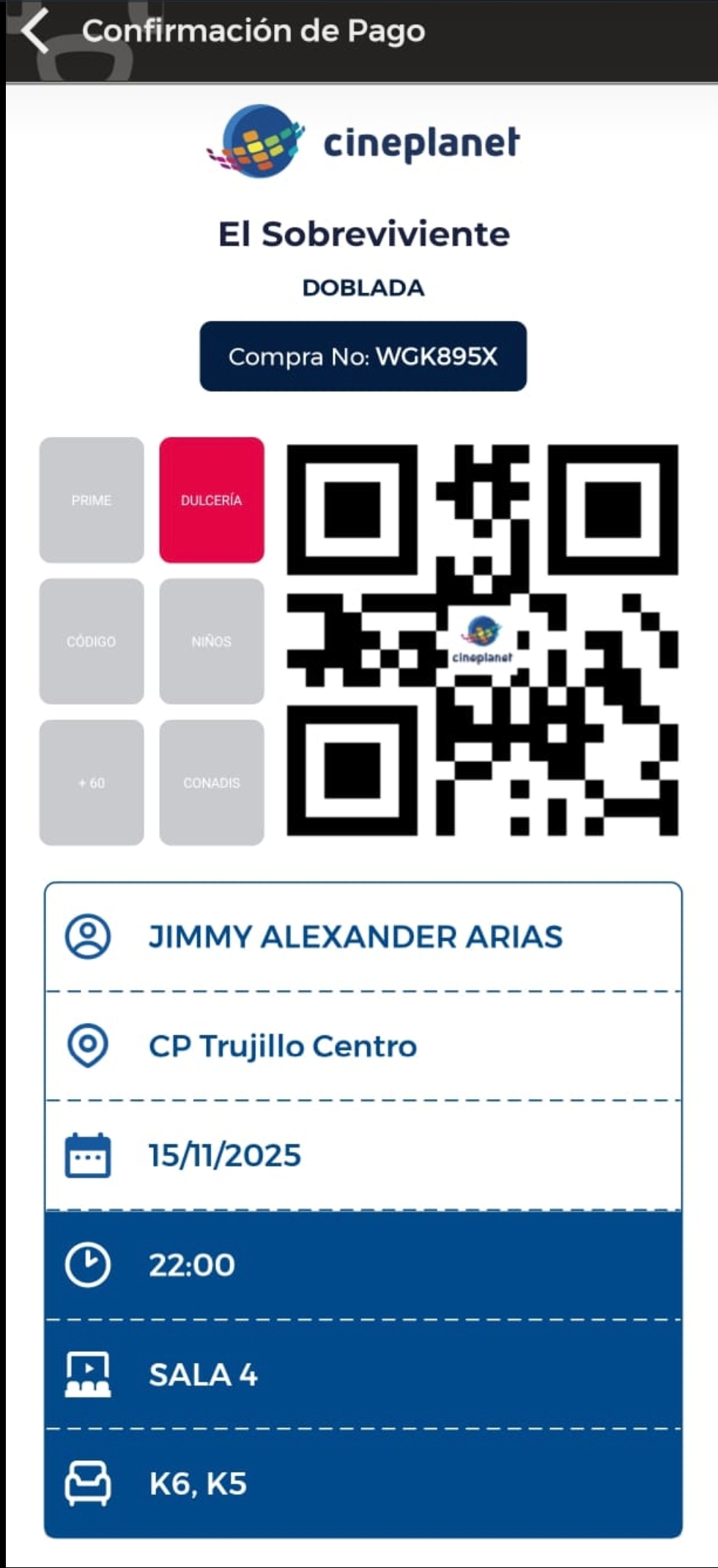
Task: Select the DULCERÍA tile
Action: tap(212, 500)
